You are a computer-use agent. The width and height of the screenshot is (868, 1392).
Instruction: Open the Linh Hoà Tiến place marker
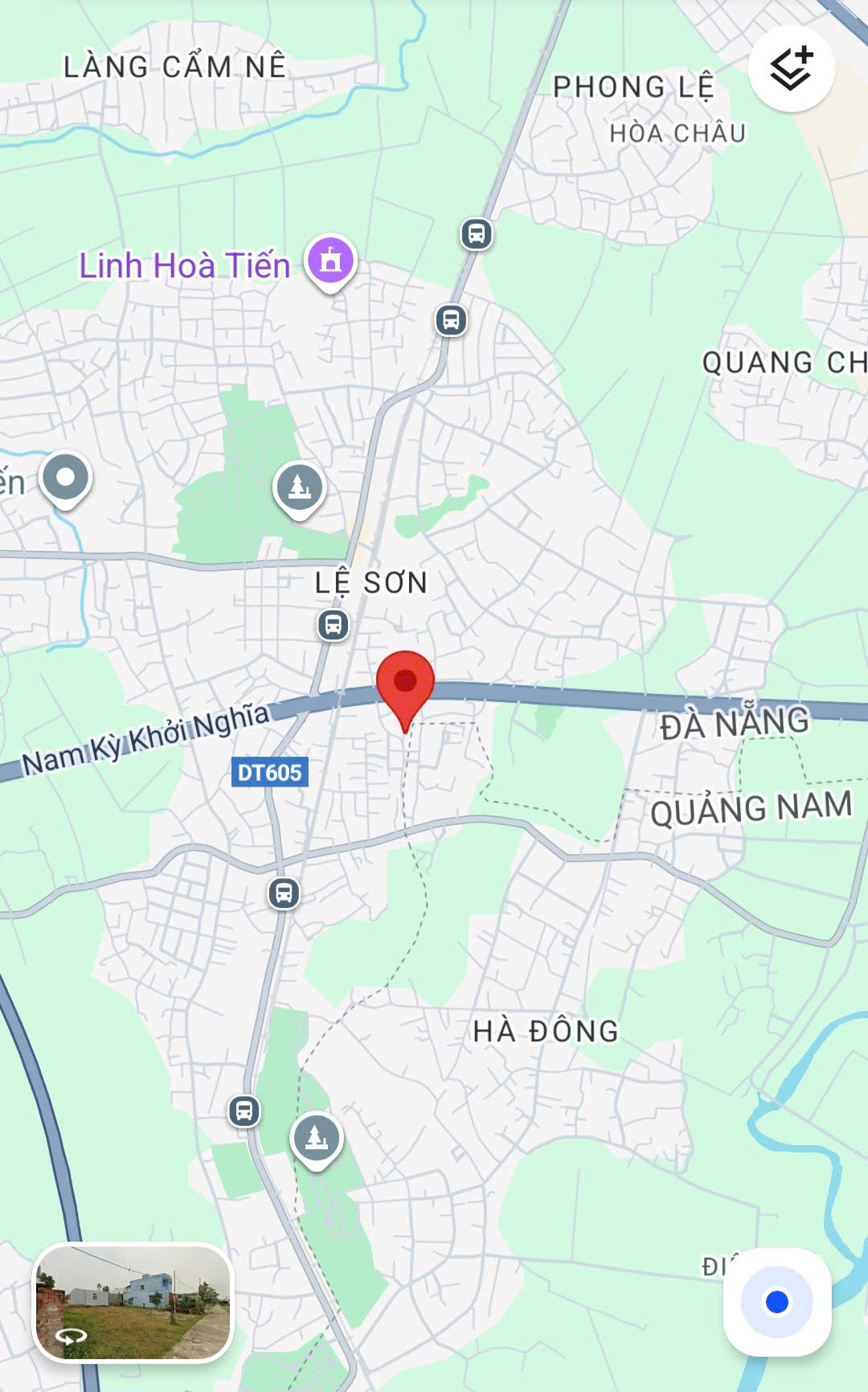pyautogui.click(x=330, y=261)
